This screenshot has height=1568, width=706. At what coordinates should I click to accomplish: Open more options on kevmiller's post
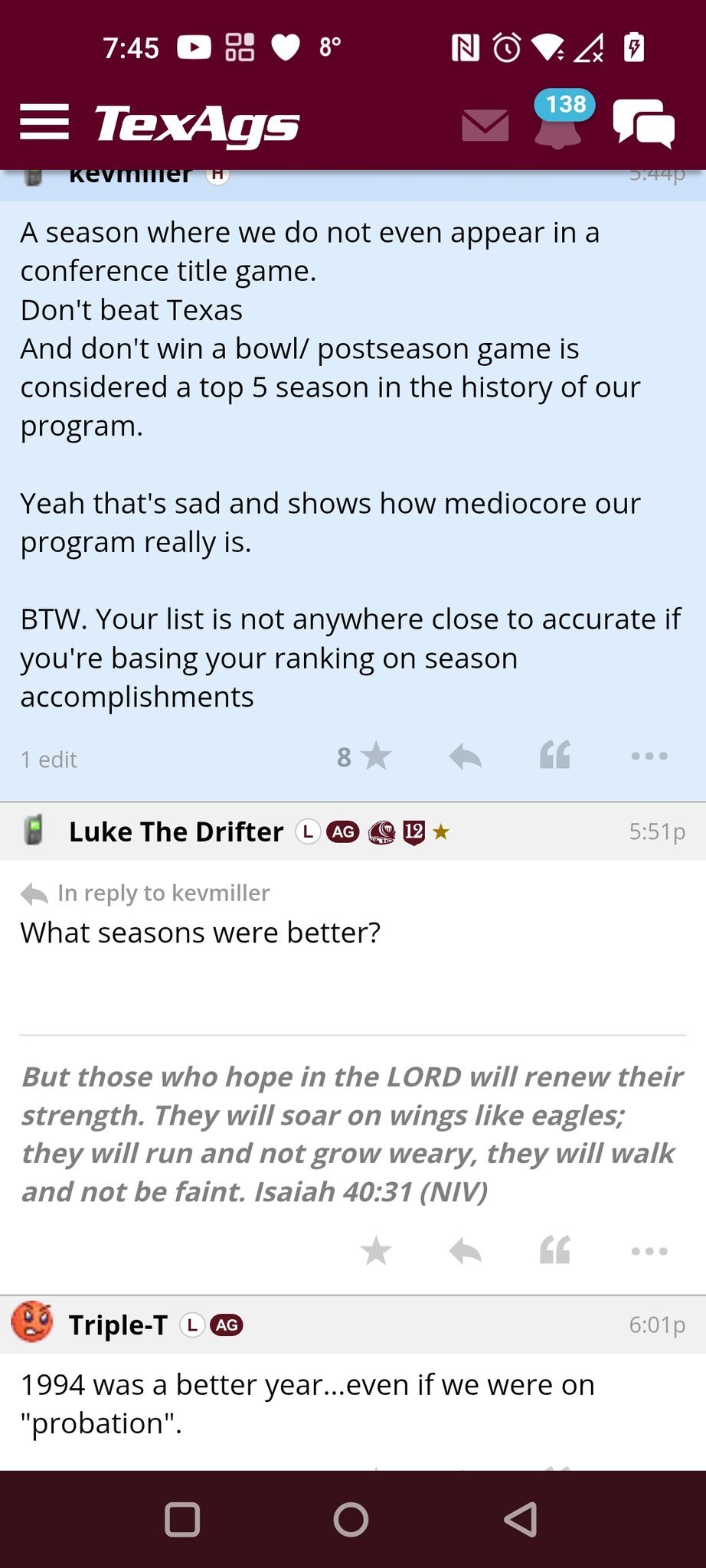point(649,756)
